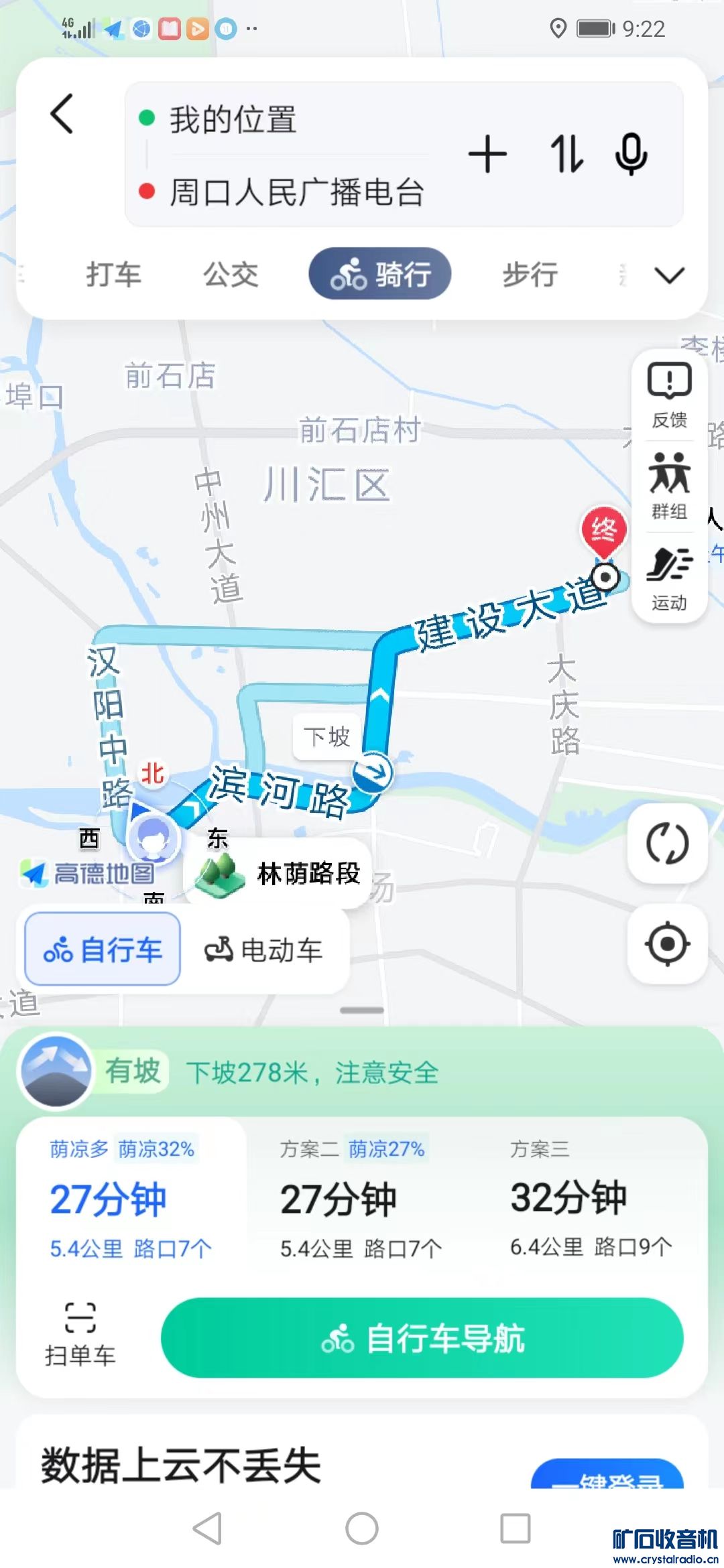This screenshot has height=1568, width=724.
Task: Open the 运动 sport mode
Action: point(669,578)
